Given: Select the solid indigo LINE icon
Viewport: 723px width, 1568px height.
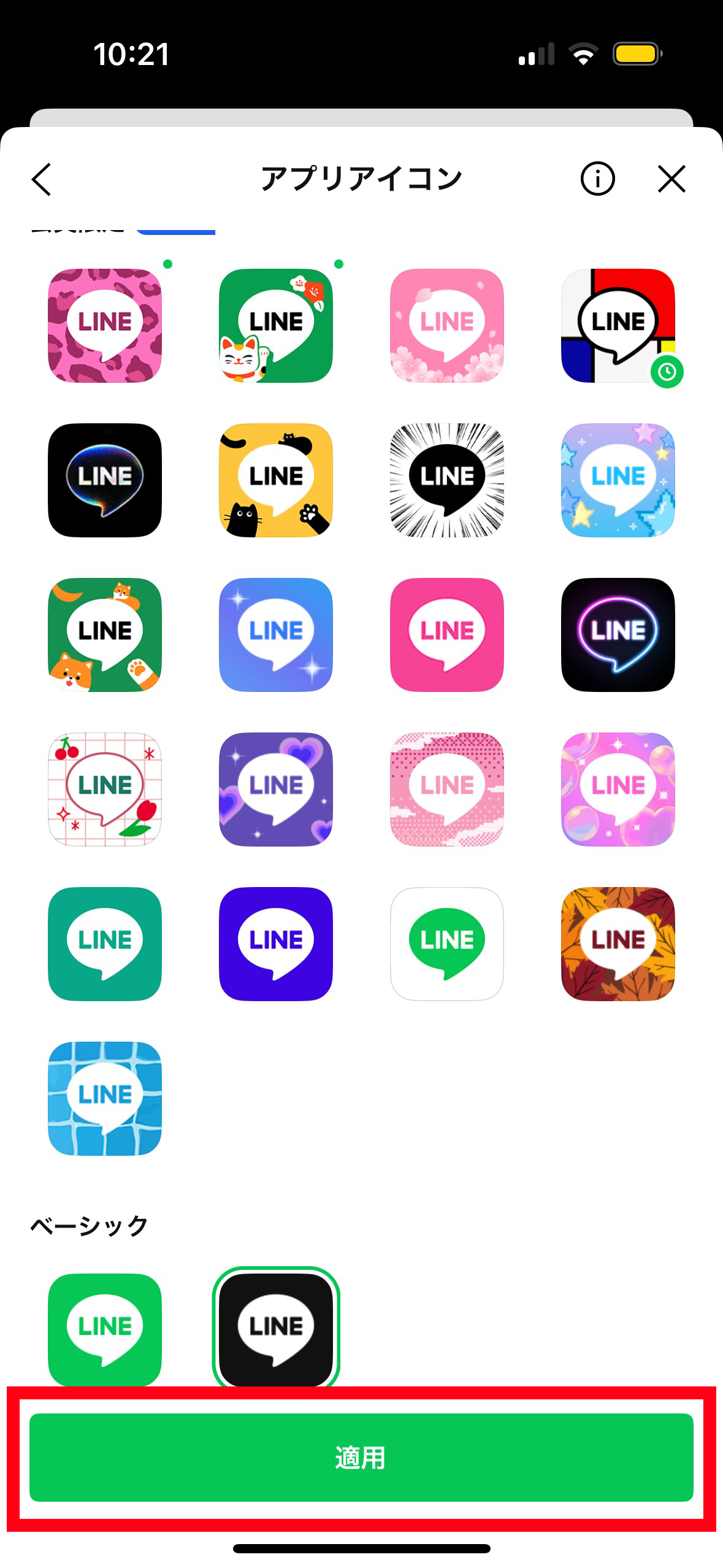Looking at the screenshot, I should coord(276,943).
